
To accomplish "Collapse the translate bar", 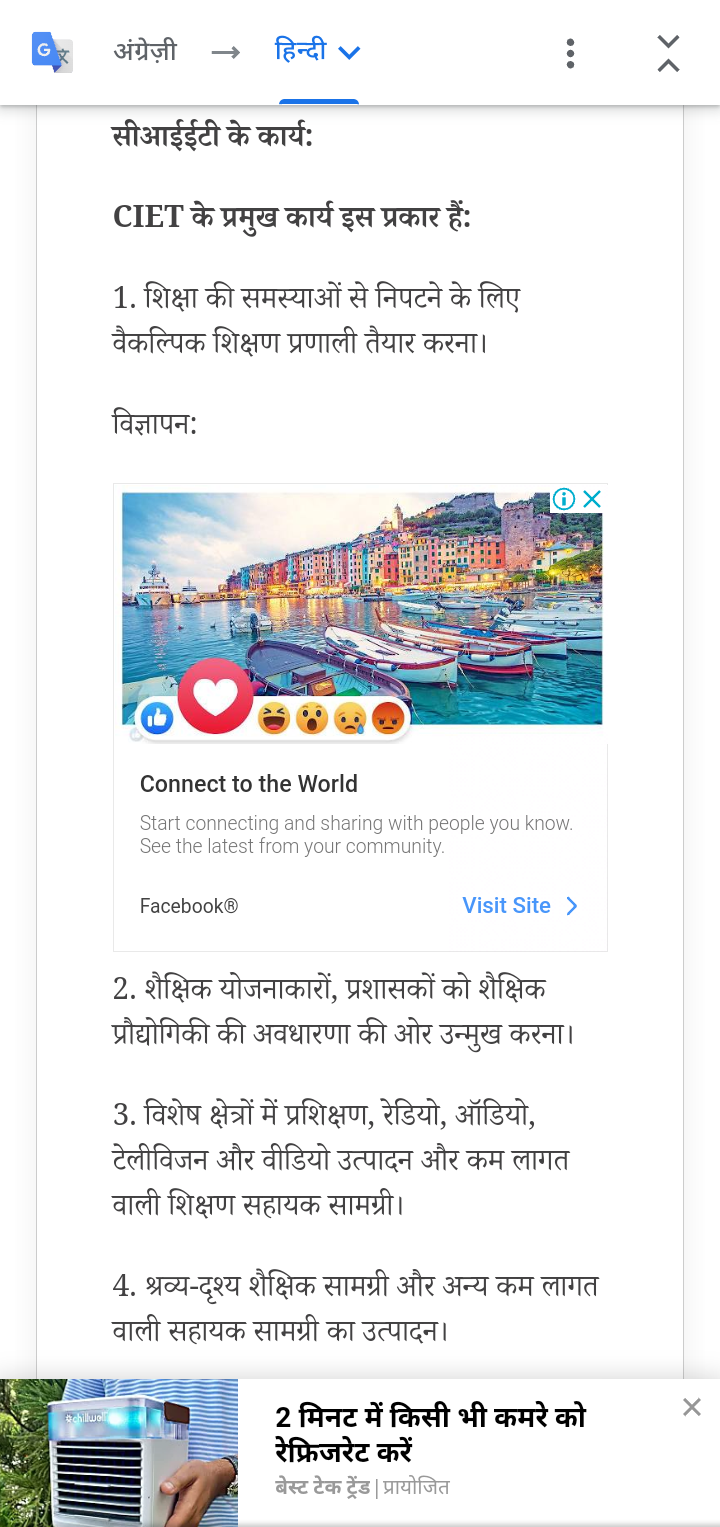I will point(668,53).
